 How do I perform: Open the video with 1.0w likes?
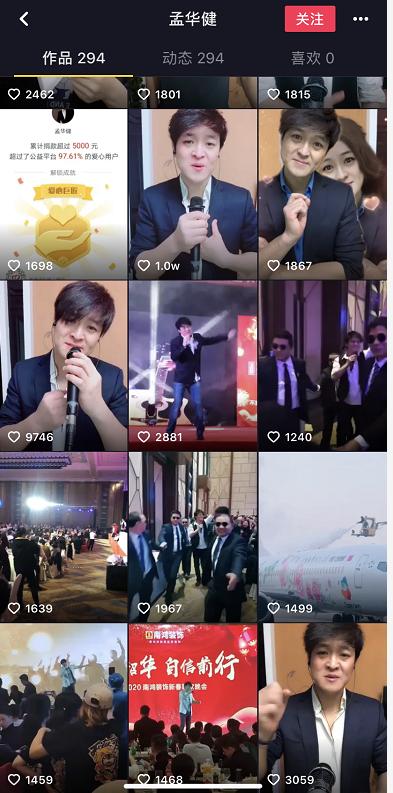193,194
